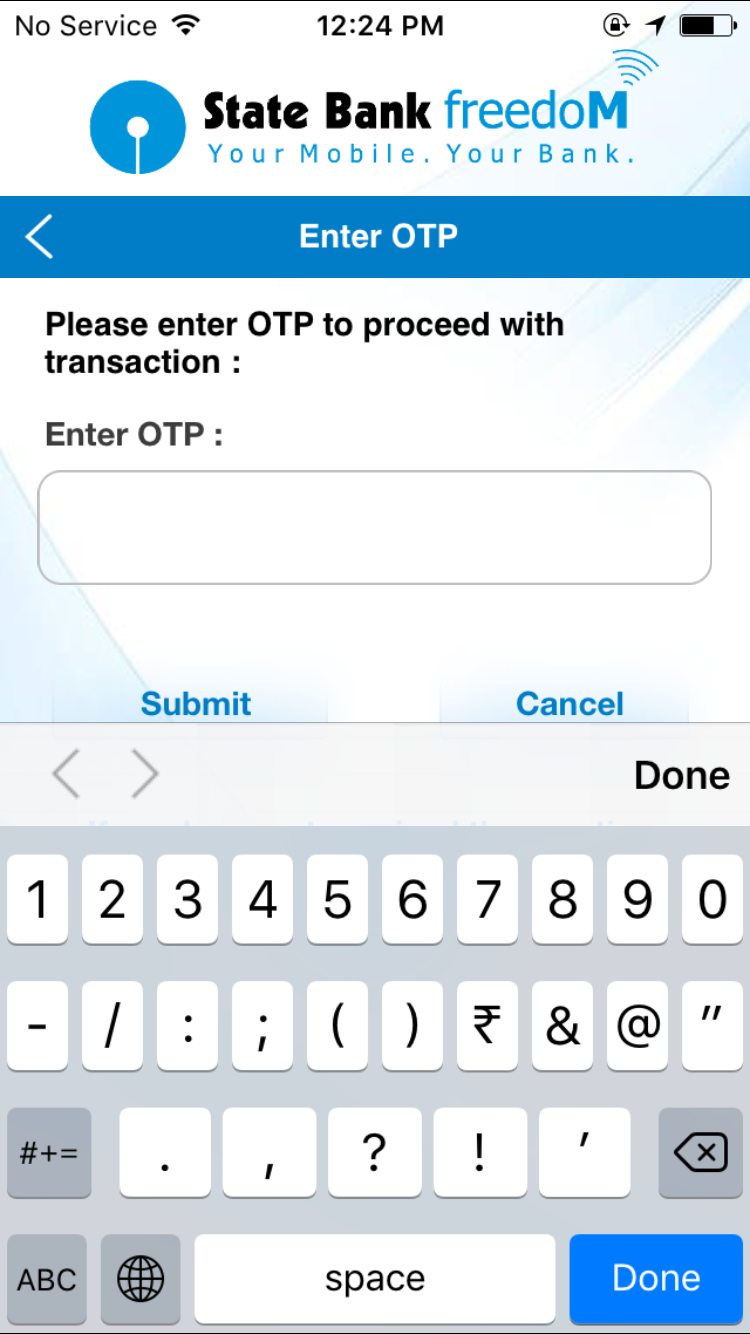The width and height of the screenshot is (750, 1334).
Task: Go back from the Enter OTP screen
Action: (x=40, y=237)
